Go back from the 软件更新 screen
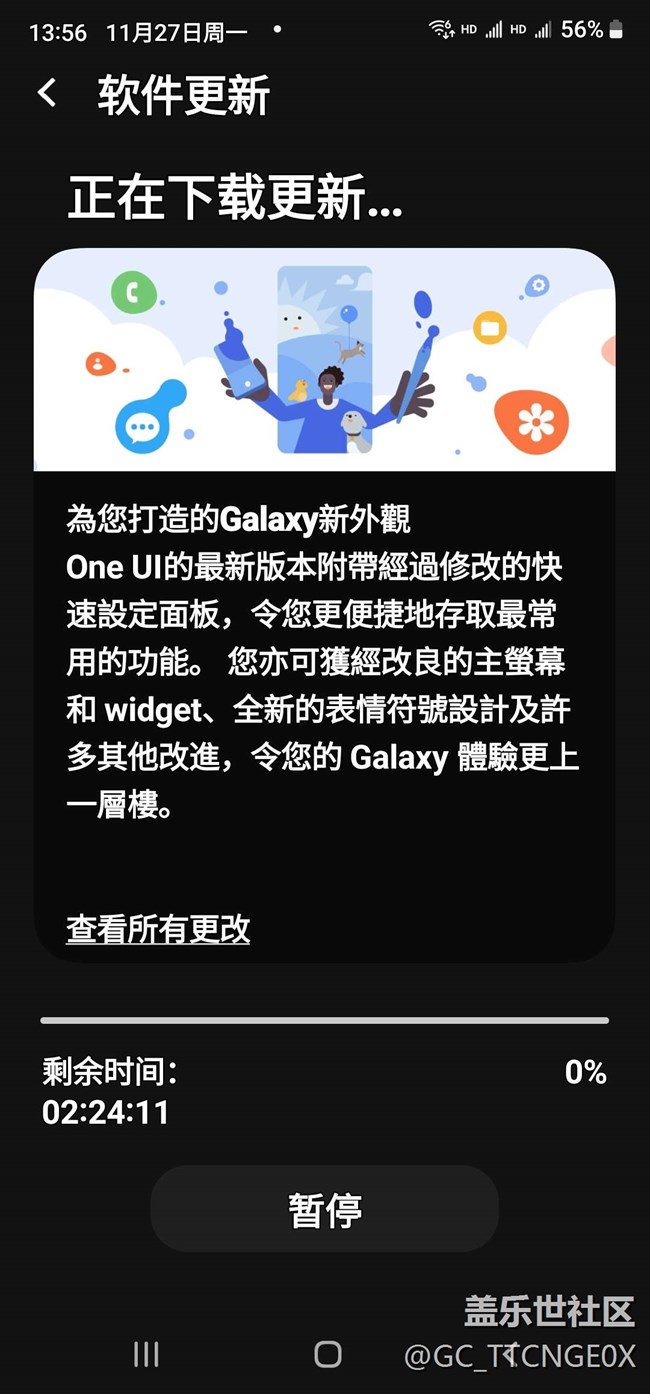 tap(46, 94)
